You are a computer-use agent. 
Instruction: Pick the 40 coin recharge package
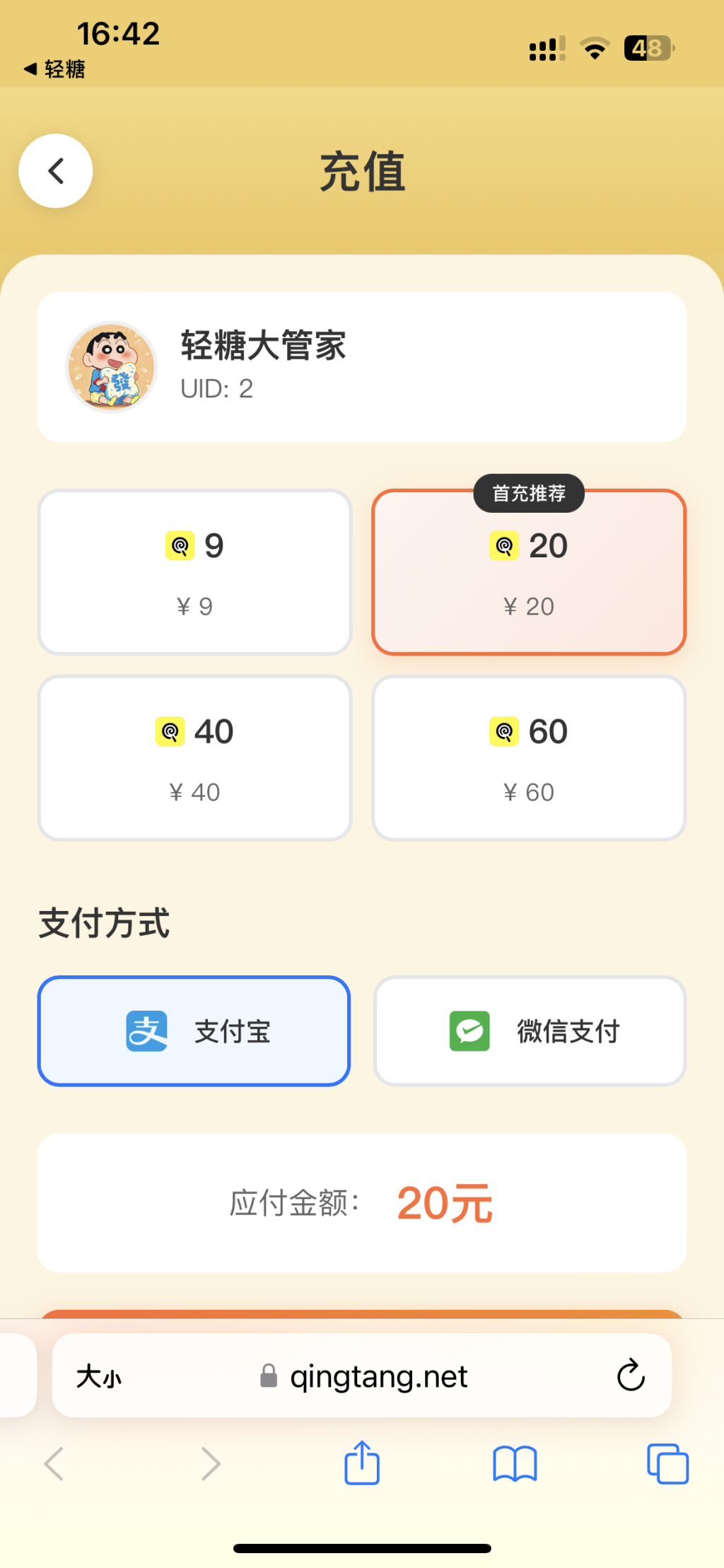pos(194,758)
